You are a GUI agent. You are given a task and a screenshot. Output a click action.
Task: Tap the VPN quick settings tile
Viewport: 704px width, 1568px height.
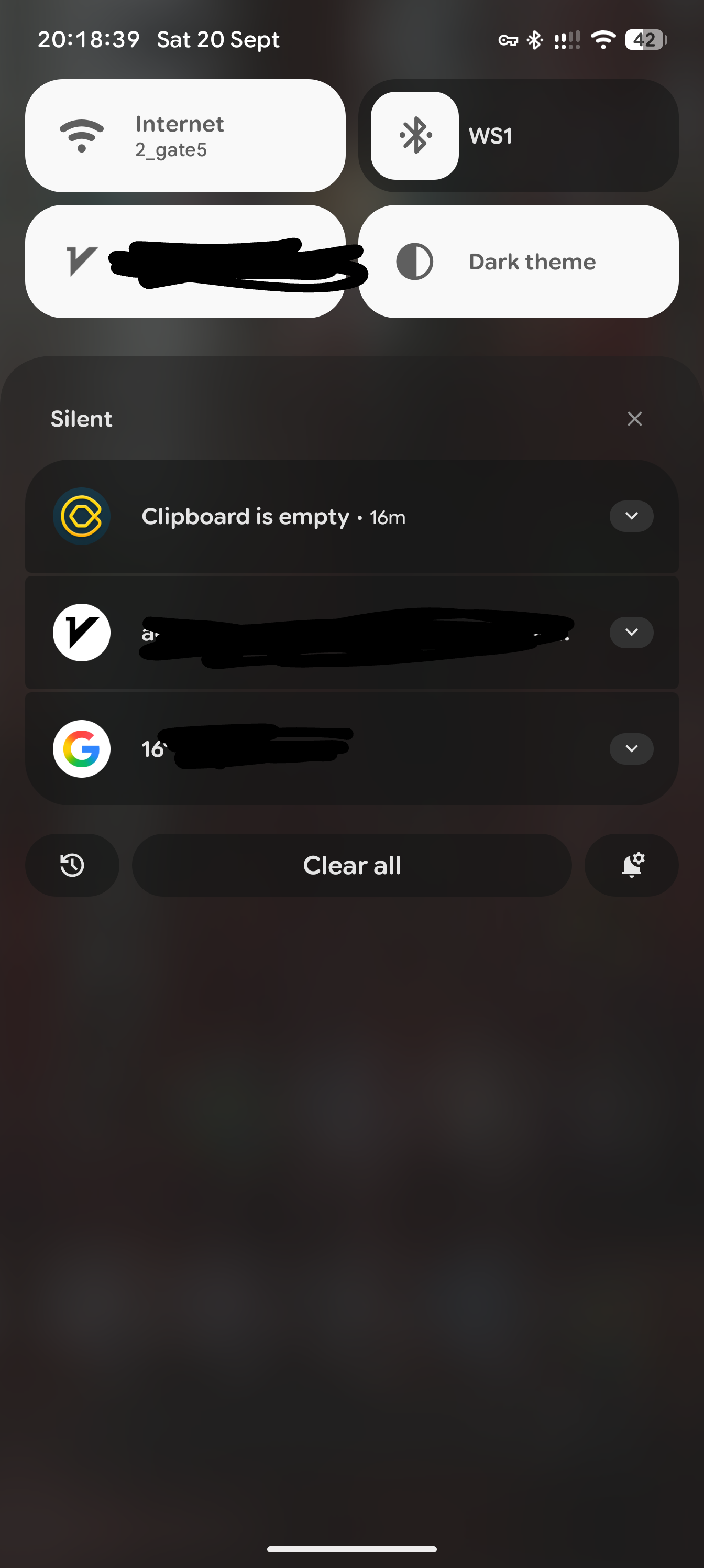185,262
